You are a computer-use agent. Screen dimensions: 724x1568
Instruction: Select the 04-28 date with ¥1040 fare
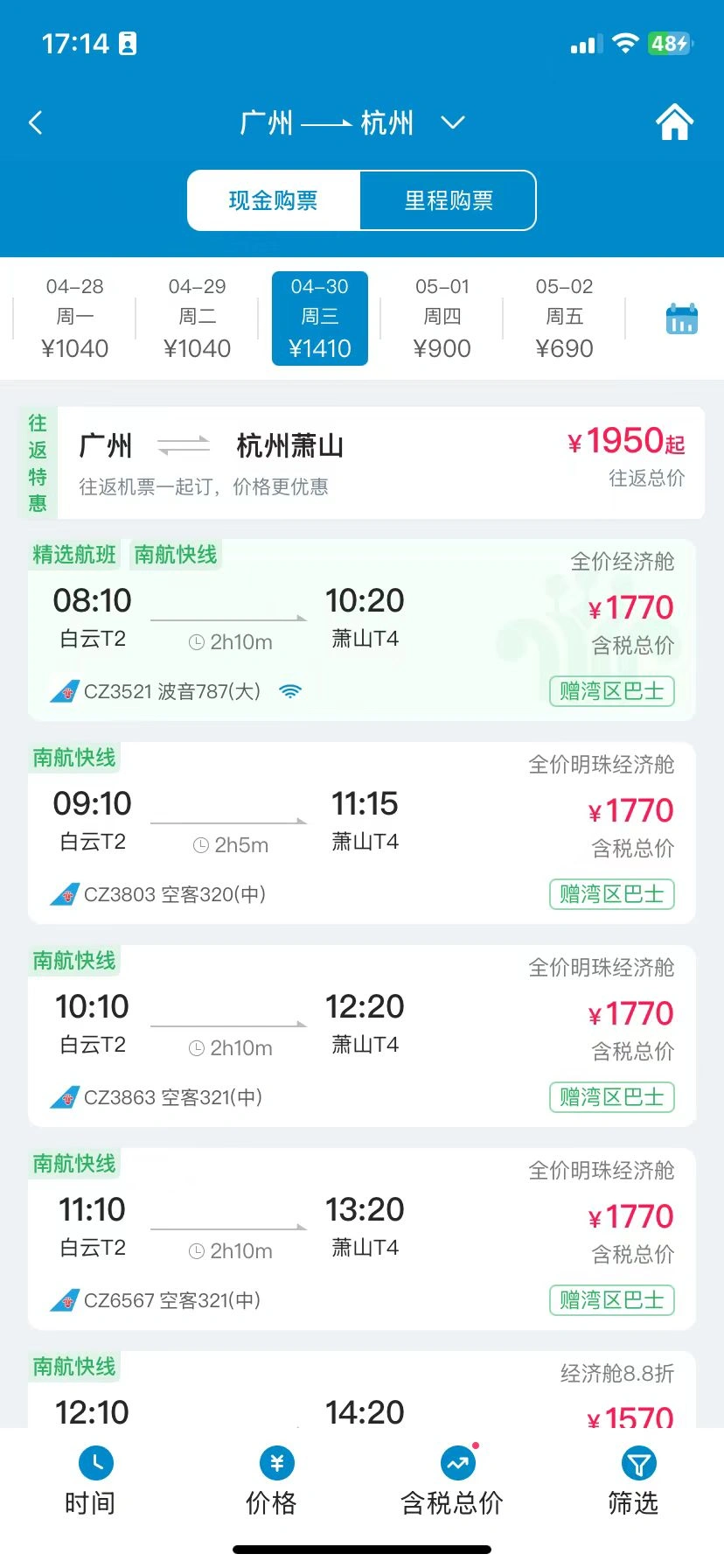coord(73,318)
